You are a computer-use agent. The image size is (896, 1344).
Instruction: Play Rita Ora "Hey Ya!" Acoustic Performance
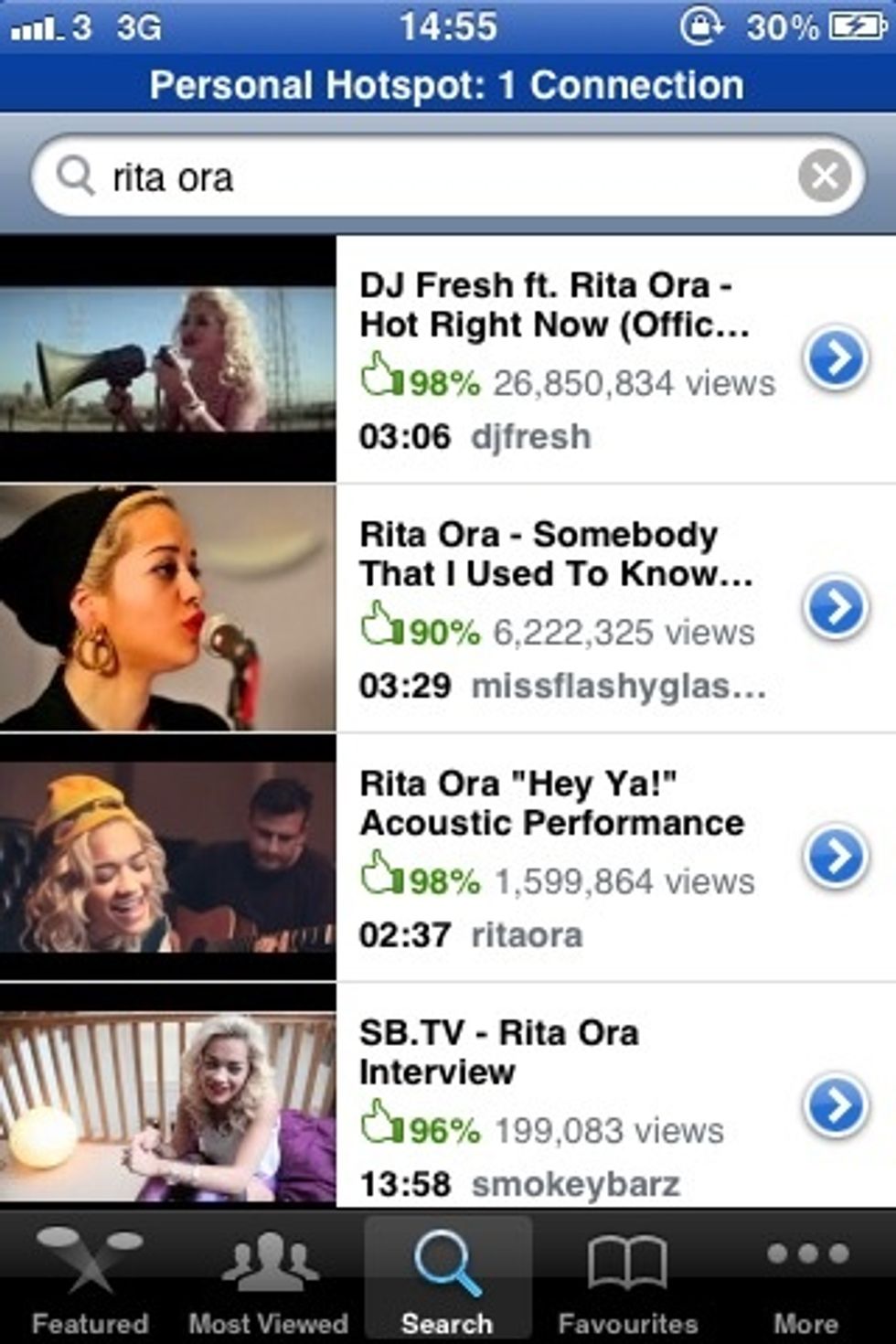pyautogui.click(x=168, y=857)
